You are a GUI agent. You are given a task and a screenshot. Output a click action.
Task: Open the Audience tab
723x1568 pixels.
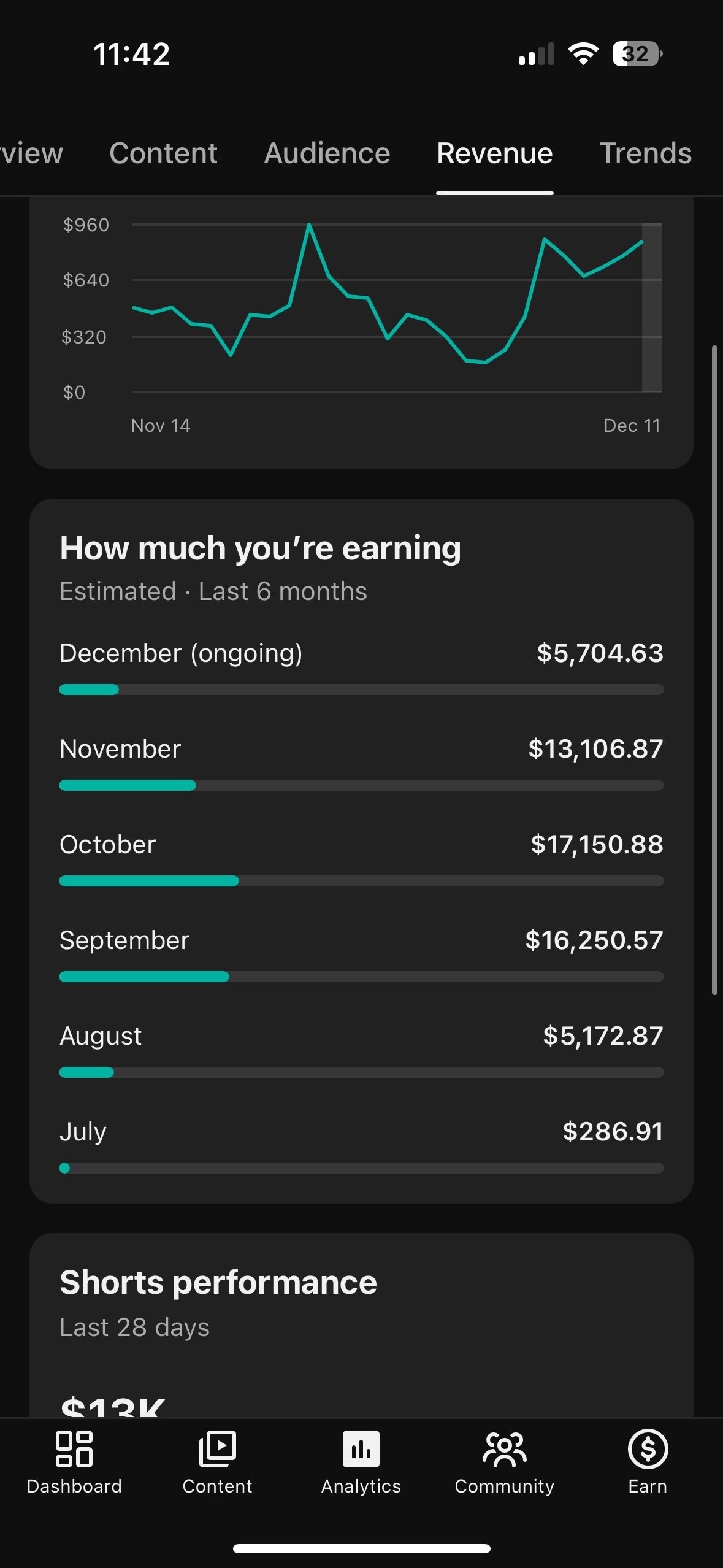point(327,153)
